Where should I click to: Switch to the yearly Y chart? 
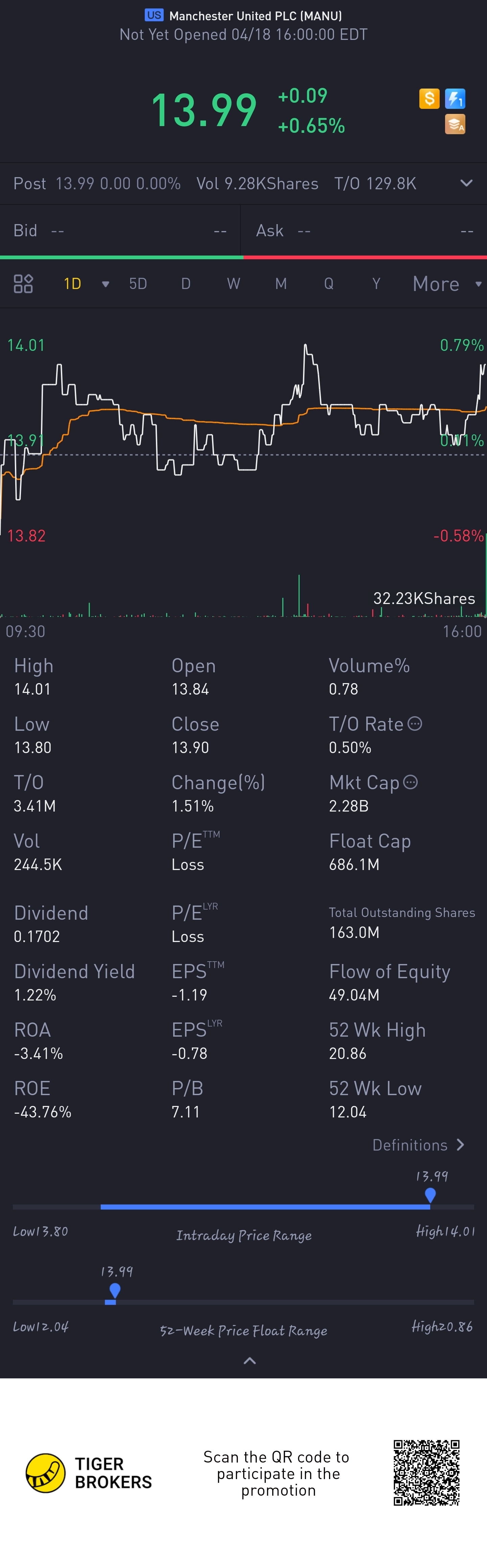(376, 284)
